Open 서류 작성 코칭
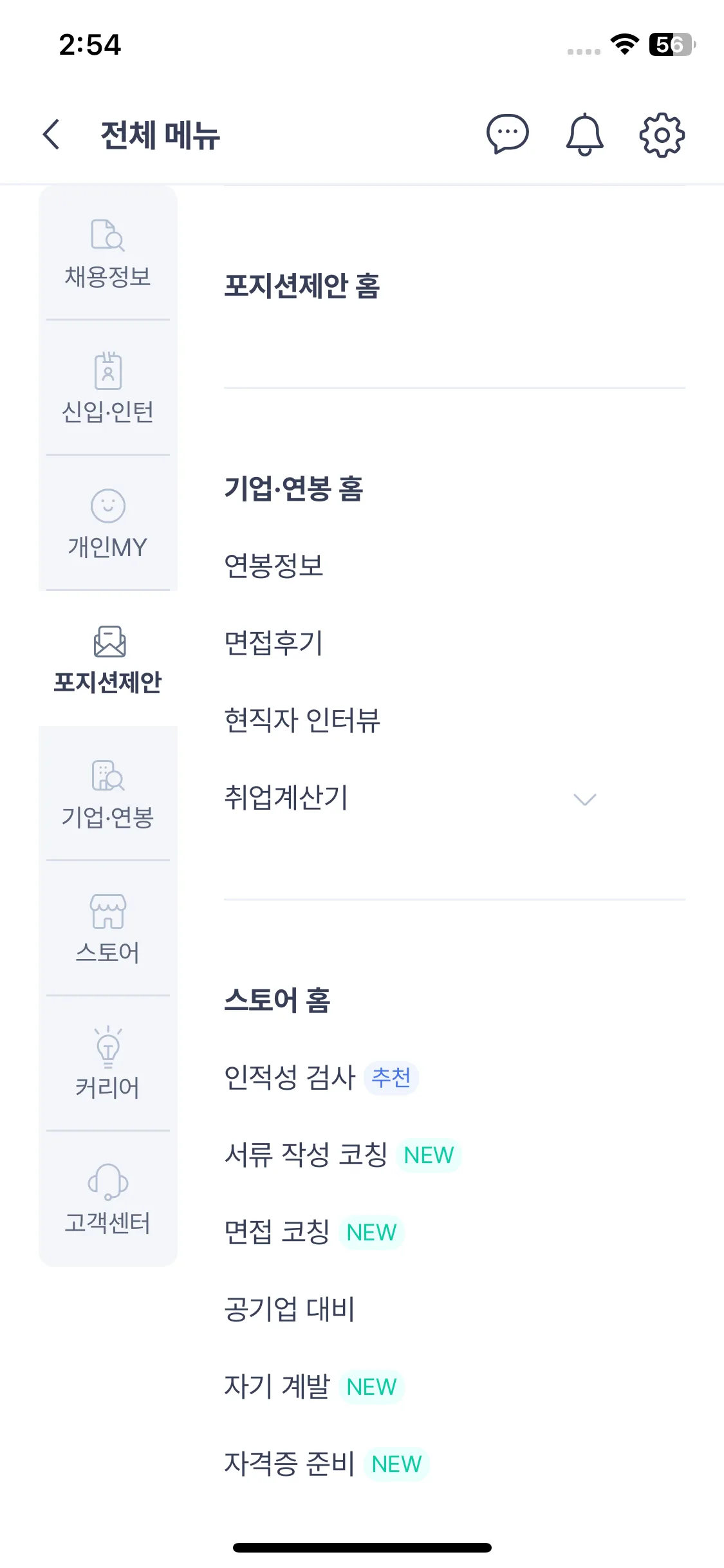Screen dimensions: 724x1568 306,1155
